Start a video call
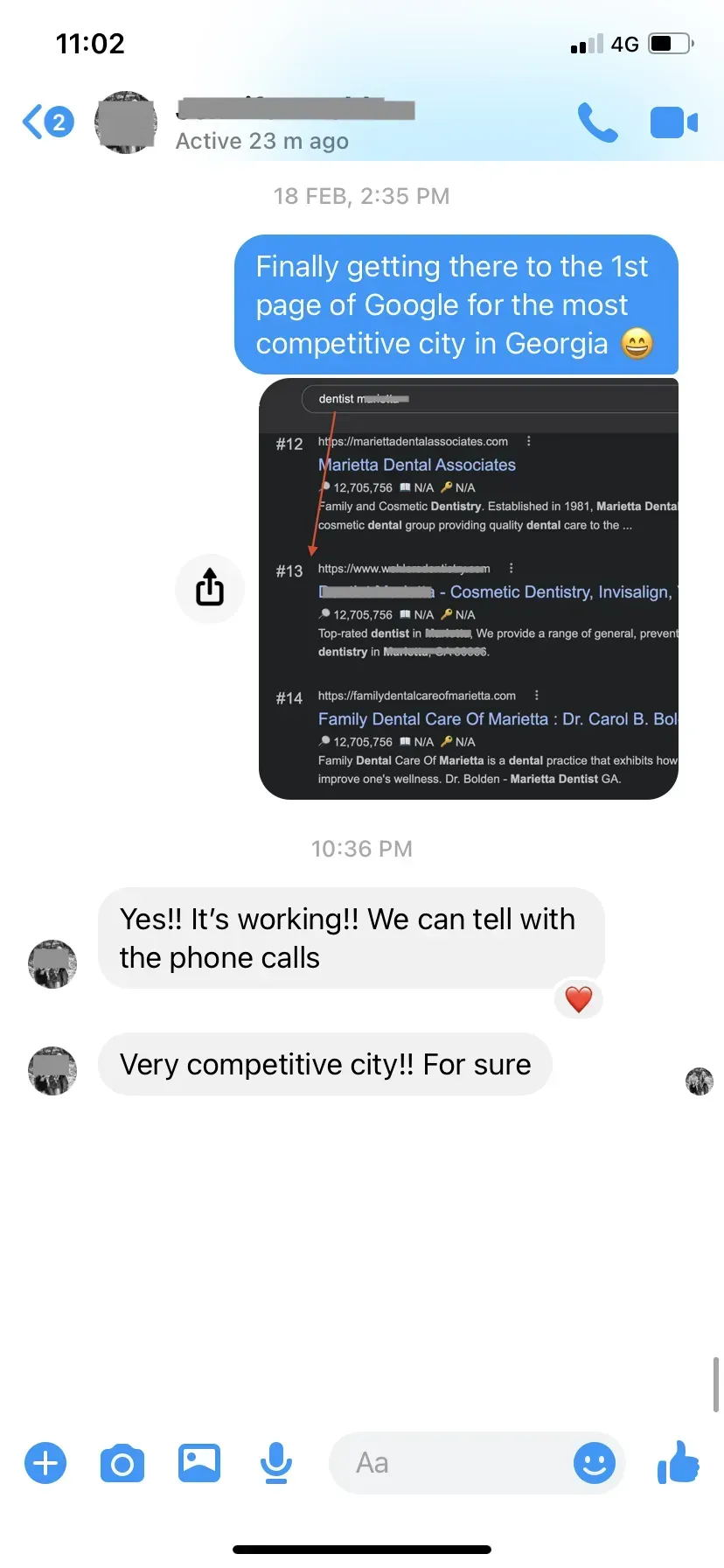The image size is (724, 1568). 673,122
